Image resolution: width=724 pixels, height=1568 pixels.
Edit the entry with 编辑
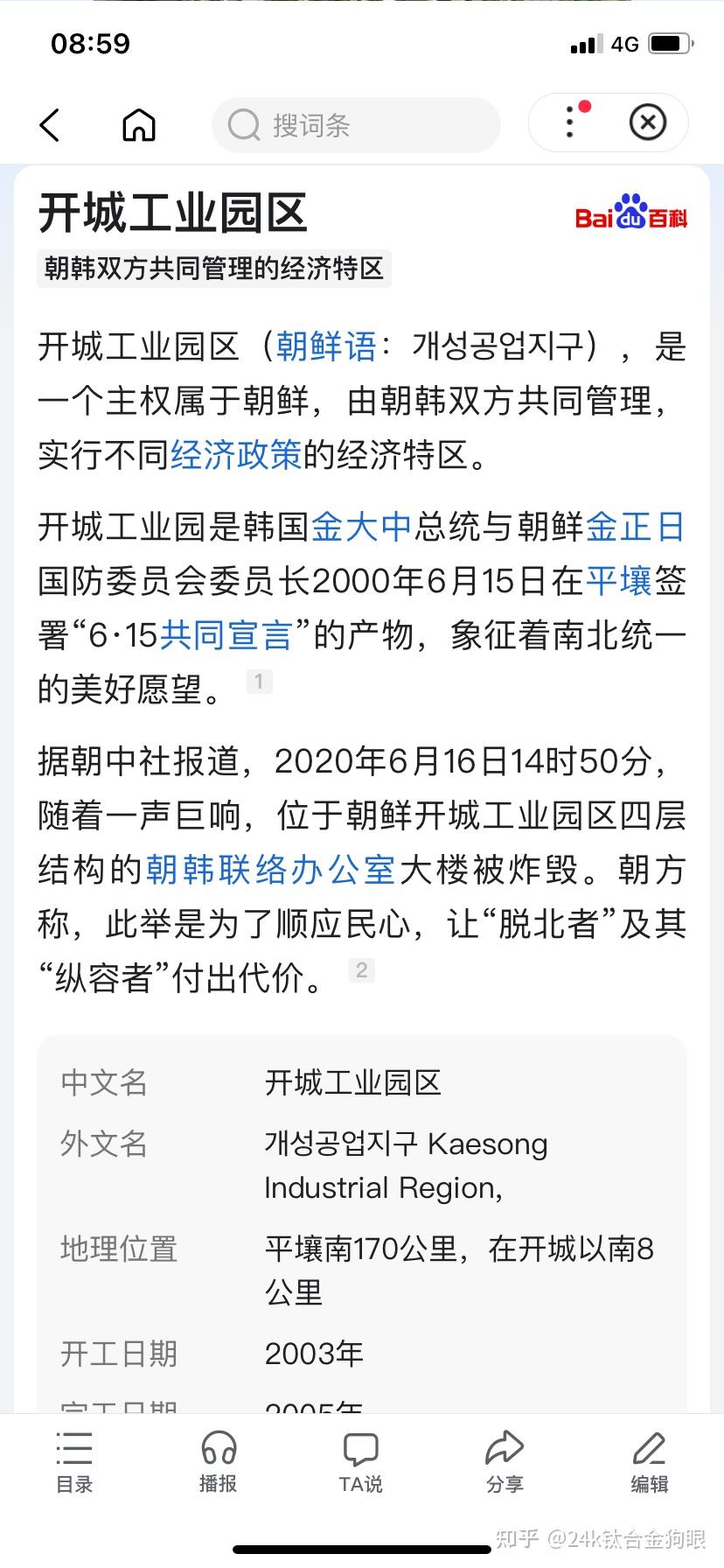coord(649,1462)
